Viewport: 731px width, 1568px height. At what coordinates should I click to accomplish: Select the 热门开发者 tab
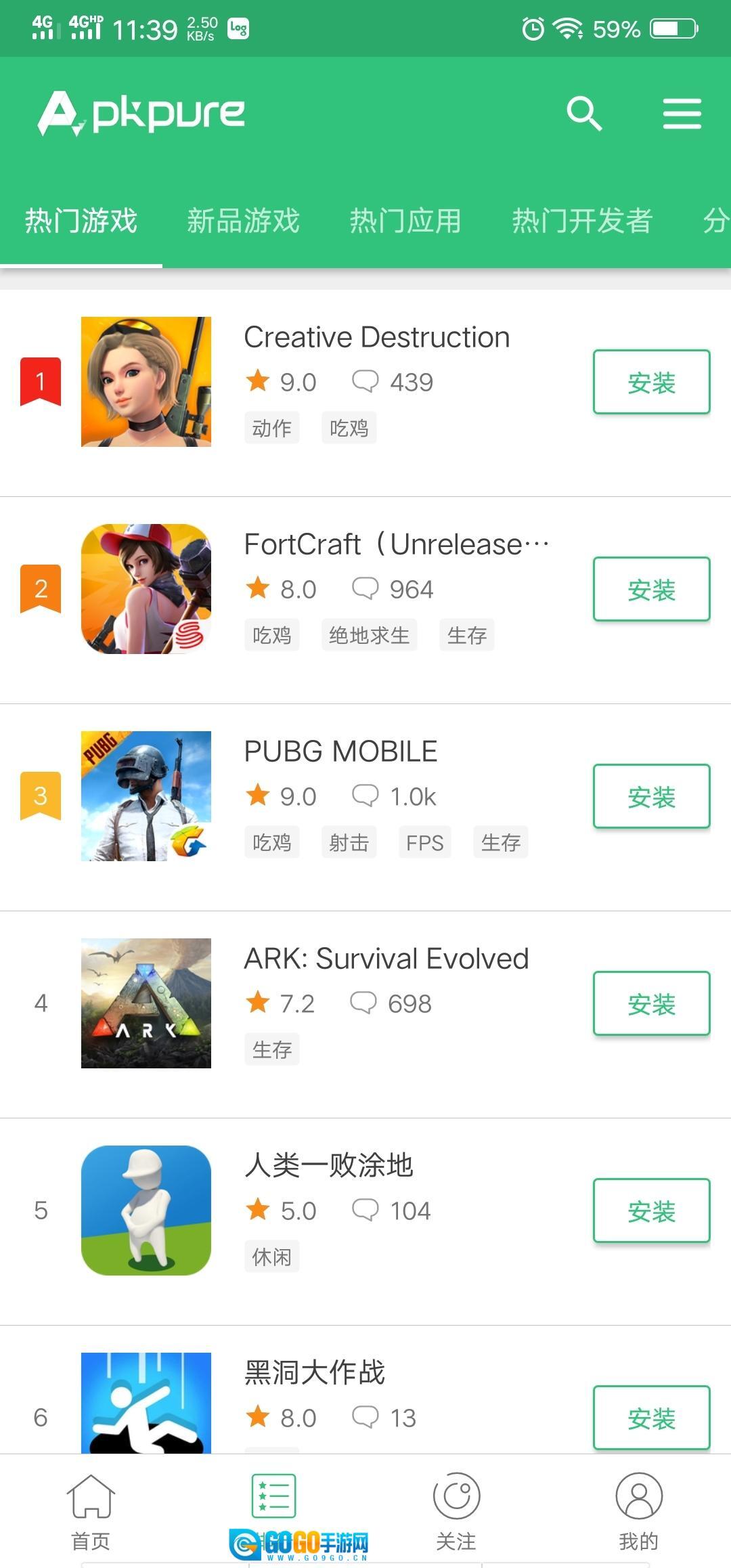[582, 221]
